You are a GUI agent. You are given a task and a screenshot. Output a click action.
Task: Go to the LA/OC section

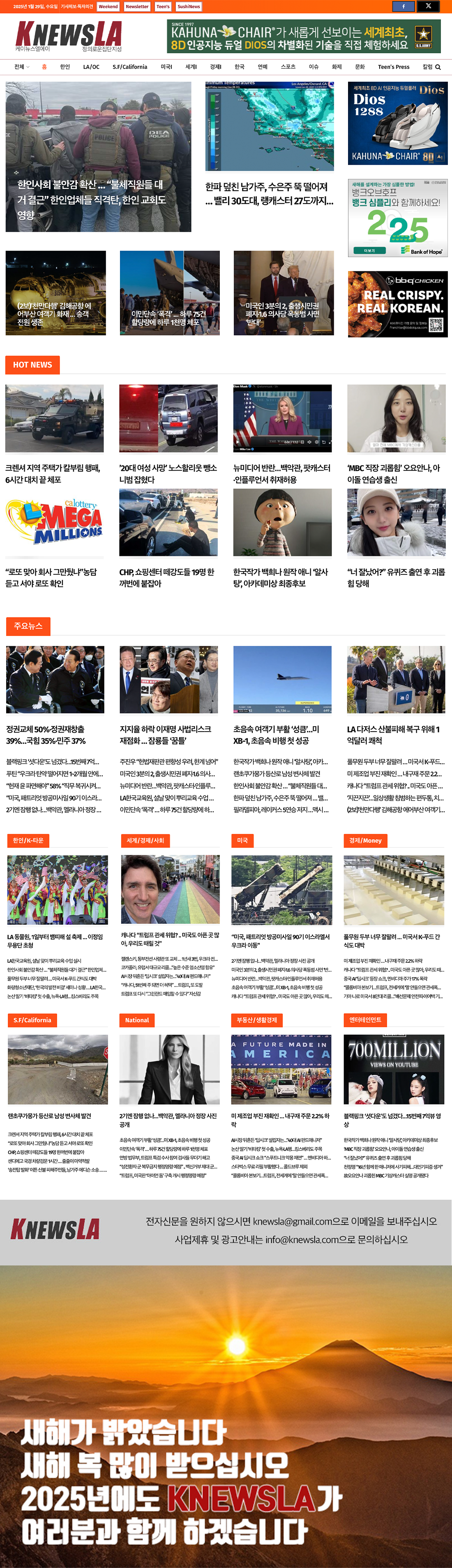point(91,67)
